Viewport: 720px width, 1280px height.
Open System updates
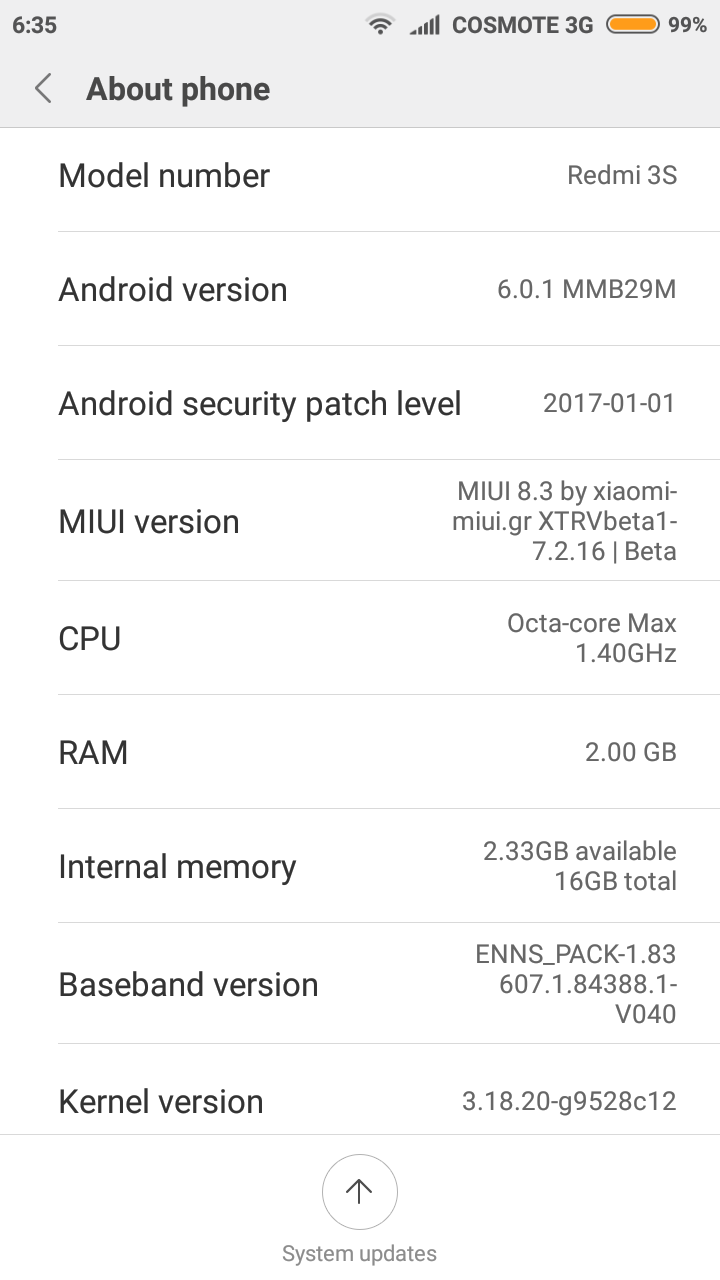point(359,1193)
